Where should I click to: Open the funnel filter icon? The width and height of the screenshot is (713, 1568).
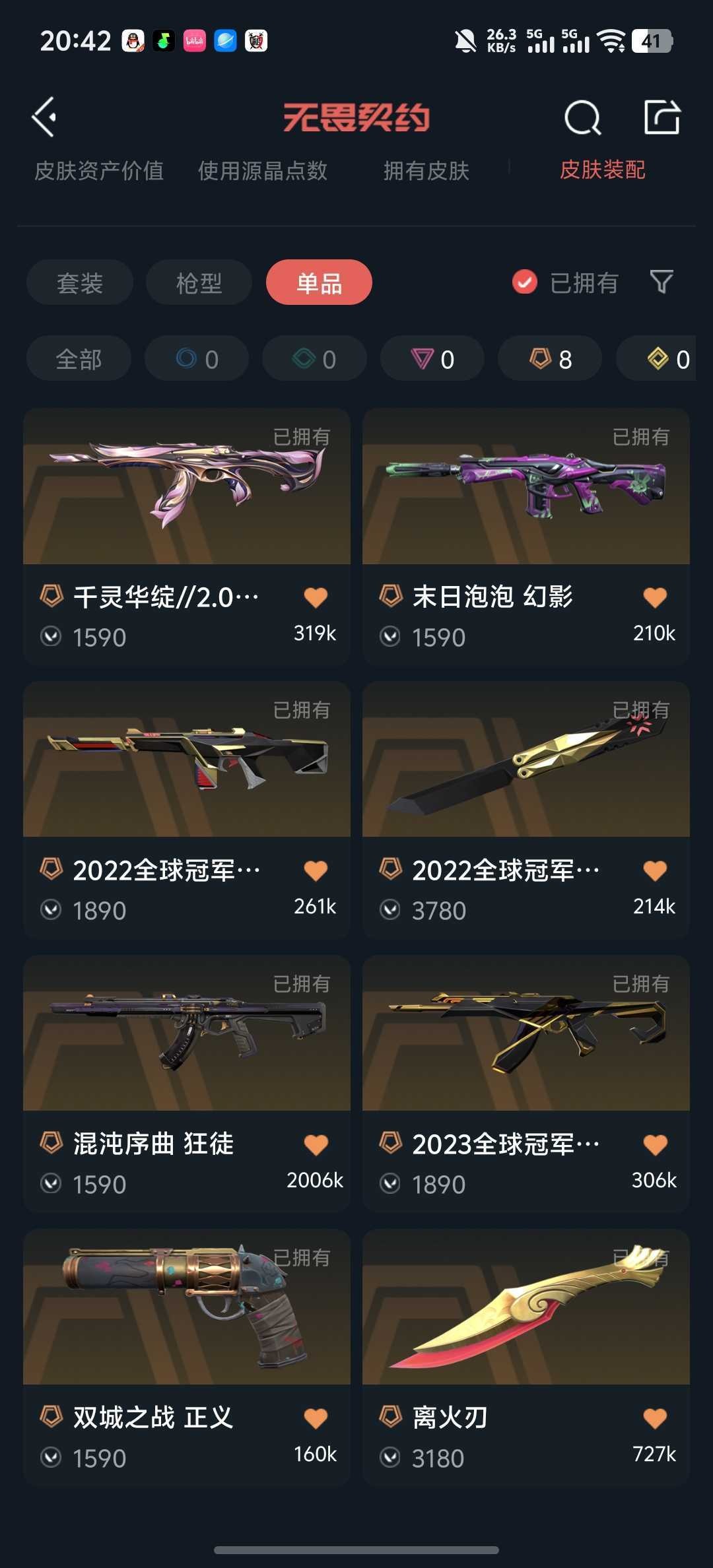pyautogui.click(x=662, y=282)
